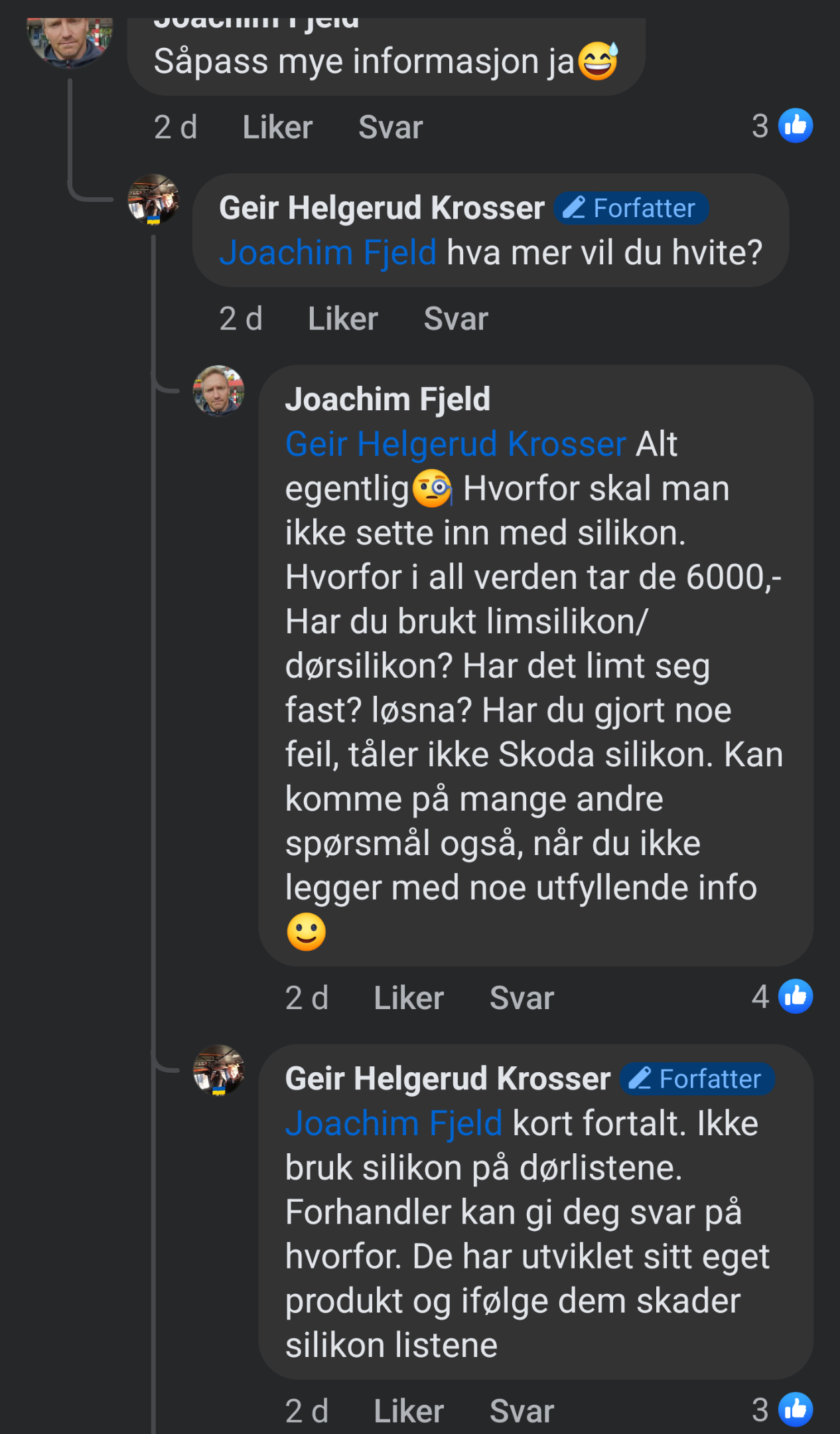View the 3 reactions on "Såpass mye informasjon" comment
The width and height of the screenshot is (840, 1434).
point(782,125)
